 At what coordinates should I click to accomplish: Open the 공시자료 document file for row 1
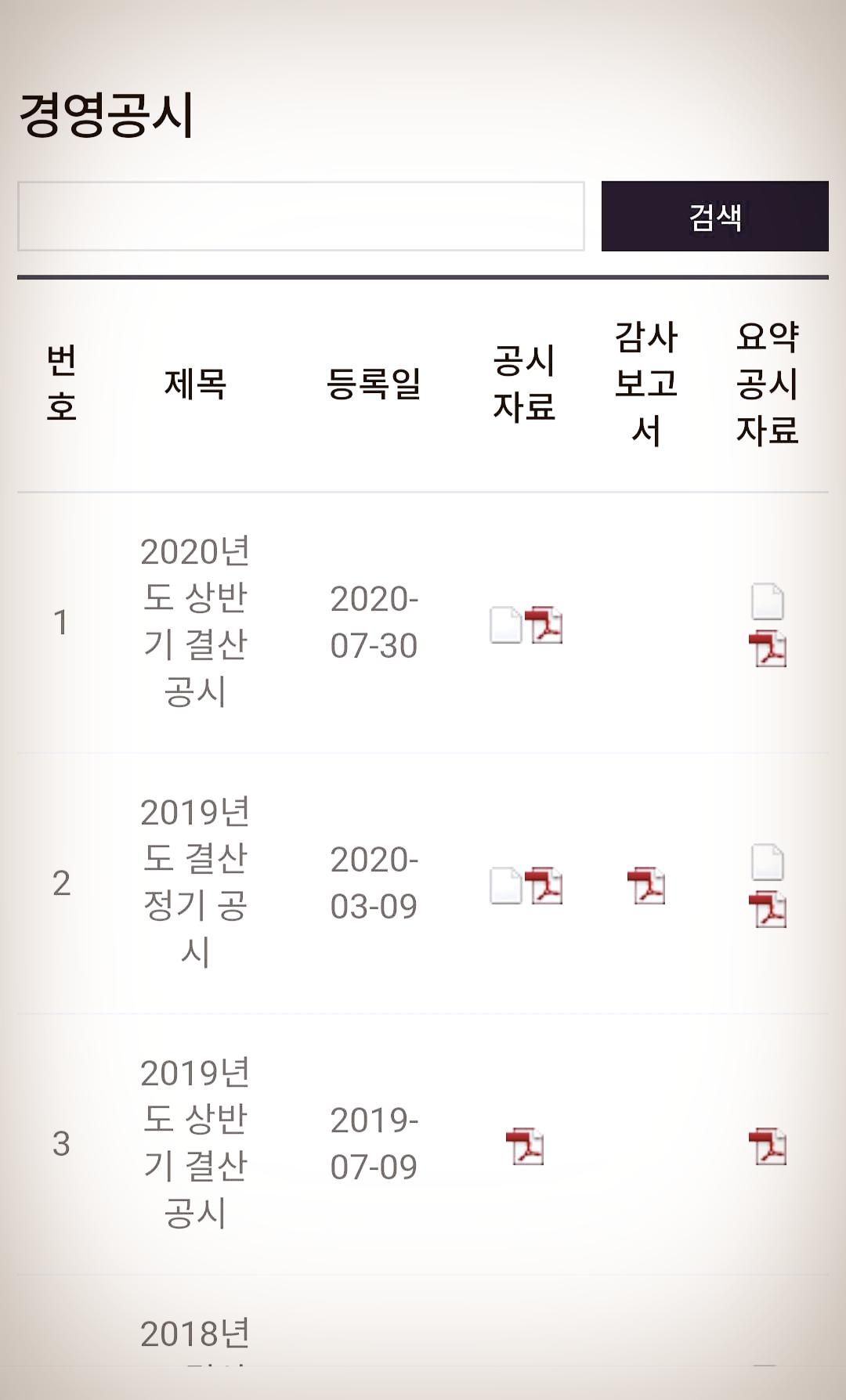tap(505, 625)
